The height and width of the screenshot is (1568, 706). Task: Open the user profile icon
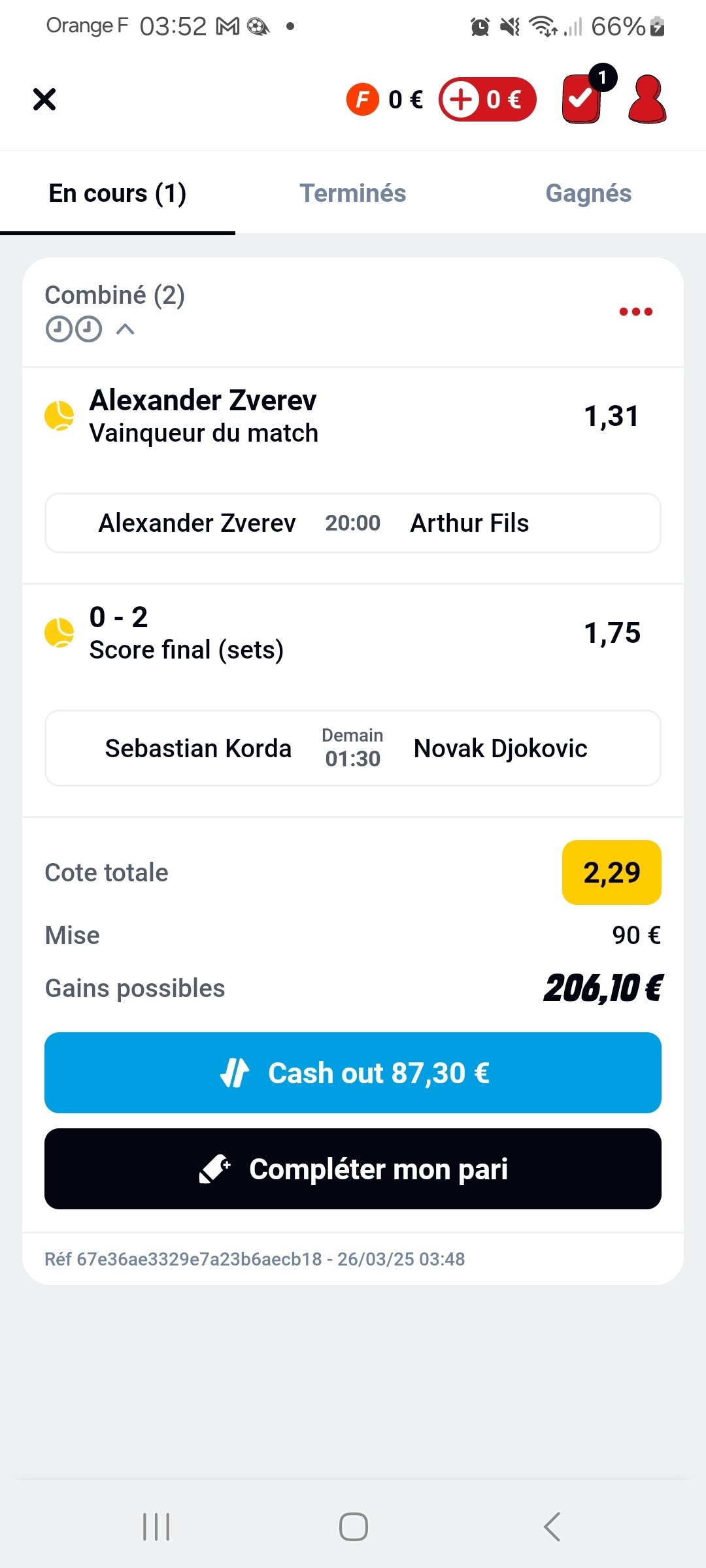(x=647, y=99)
